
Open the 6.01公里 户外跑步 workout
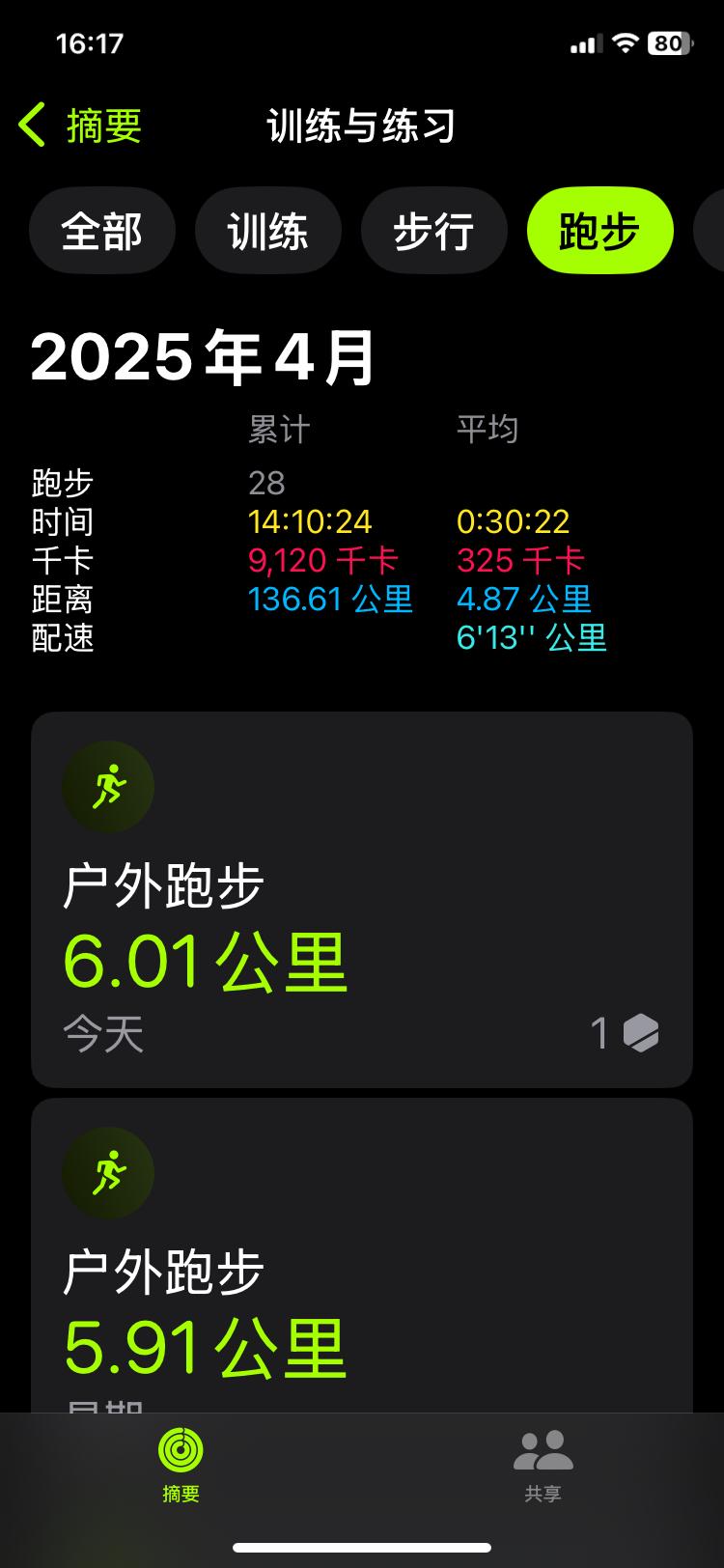(x=361, y=899)
